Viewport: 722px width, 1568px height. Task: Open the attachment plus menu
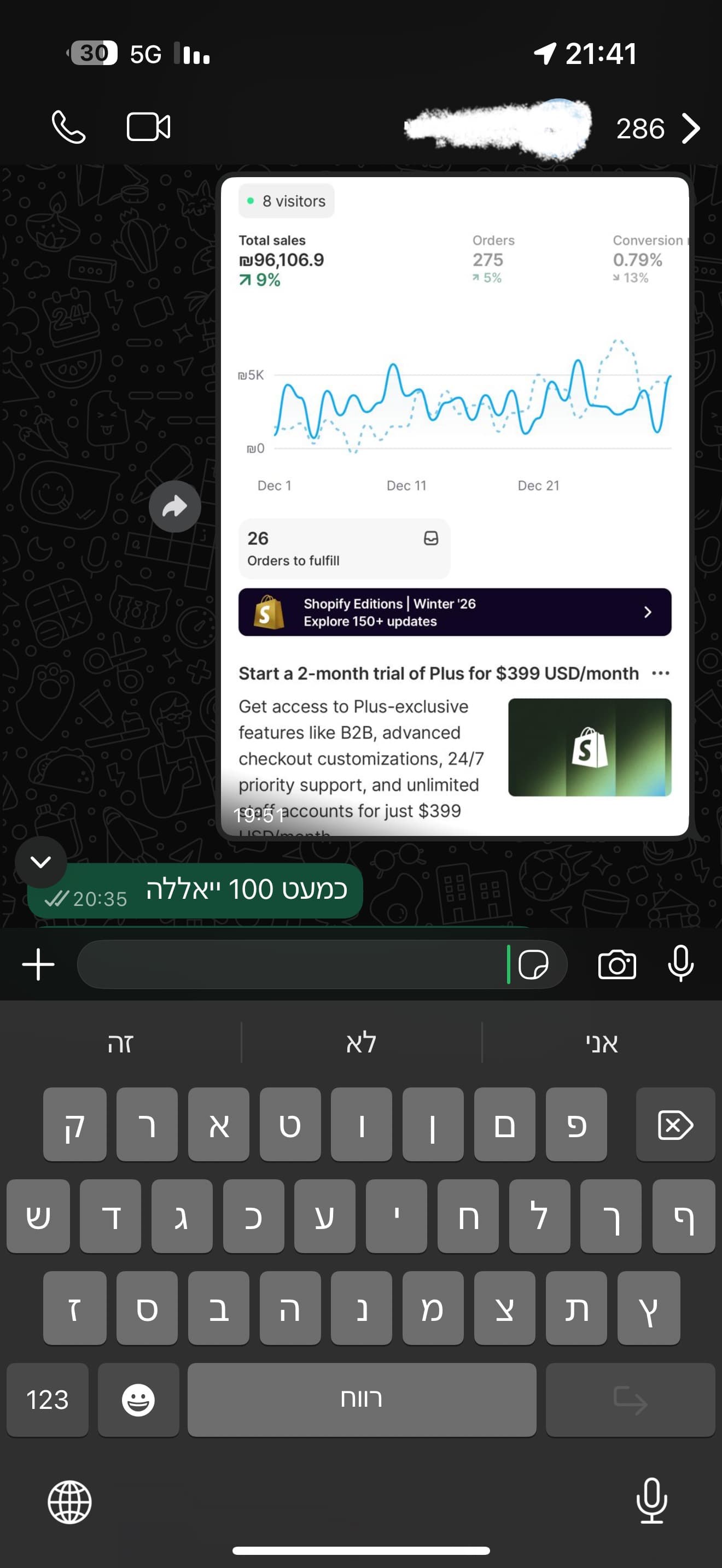click(x=38, y=964)
